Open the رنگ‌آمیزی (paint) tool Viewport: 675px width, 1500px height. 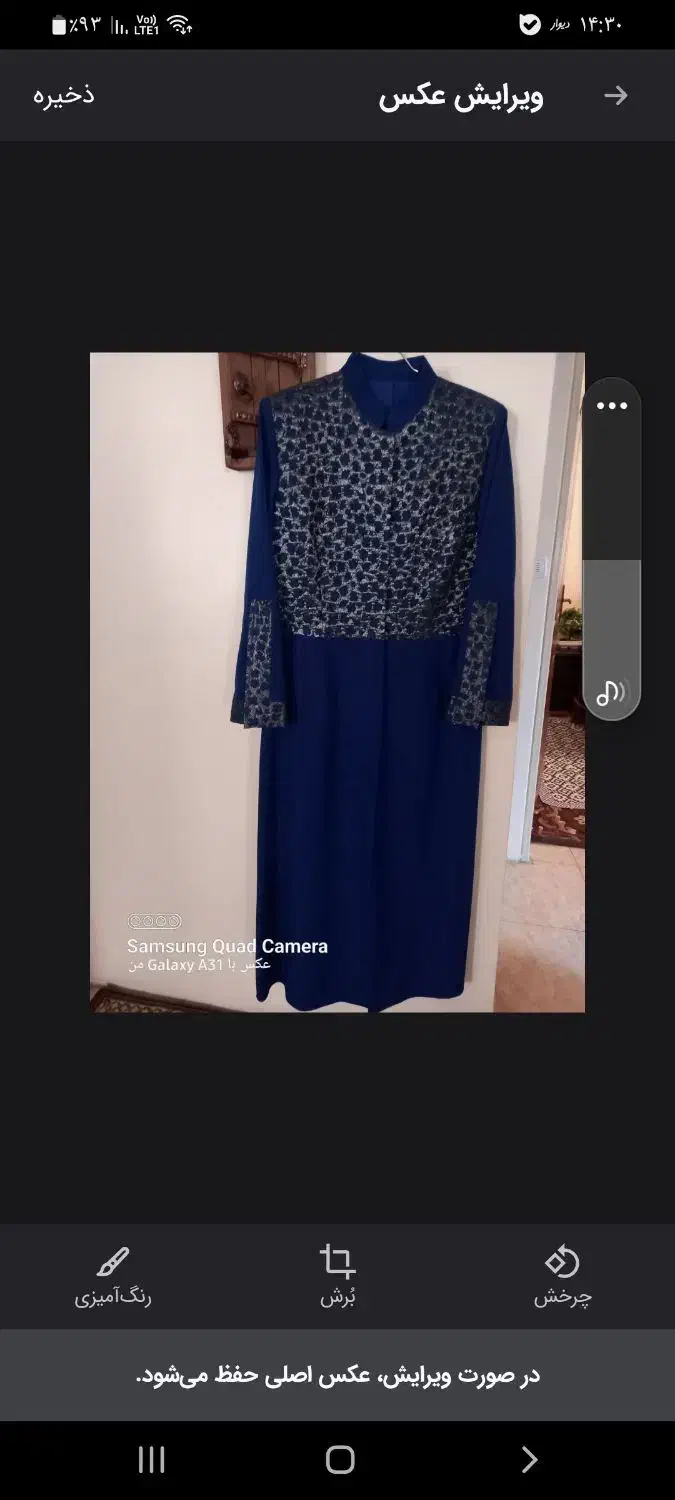coord(113,1275)
